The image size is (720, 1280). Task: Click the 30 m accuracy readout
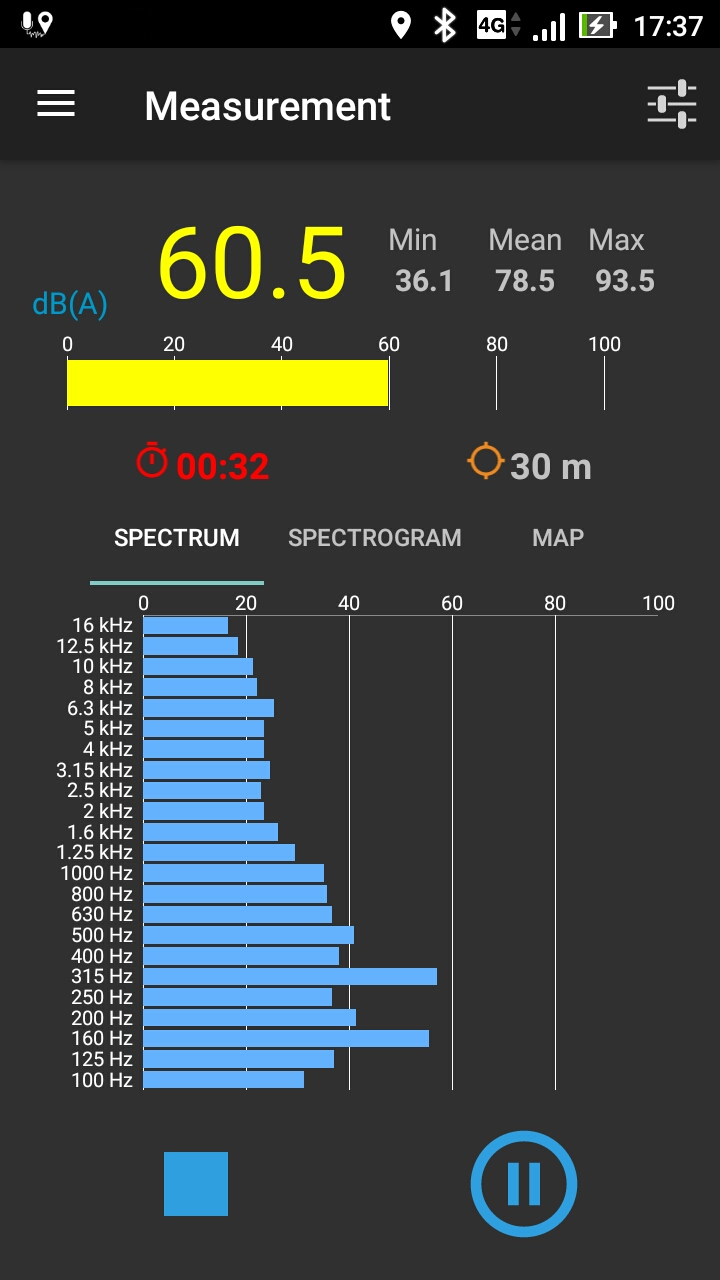[x=553, y=465]
